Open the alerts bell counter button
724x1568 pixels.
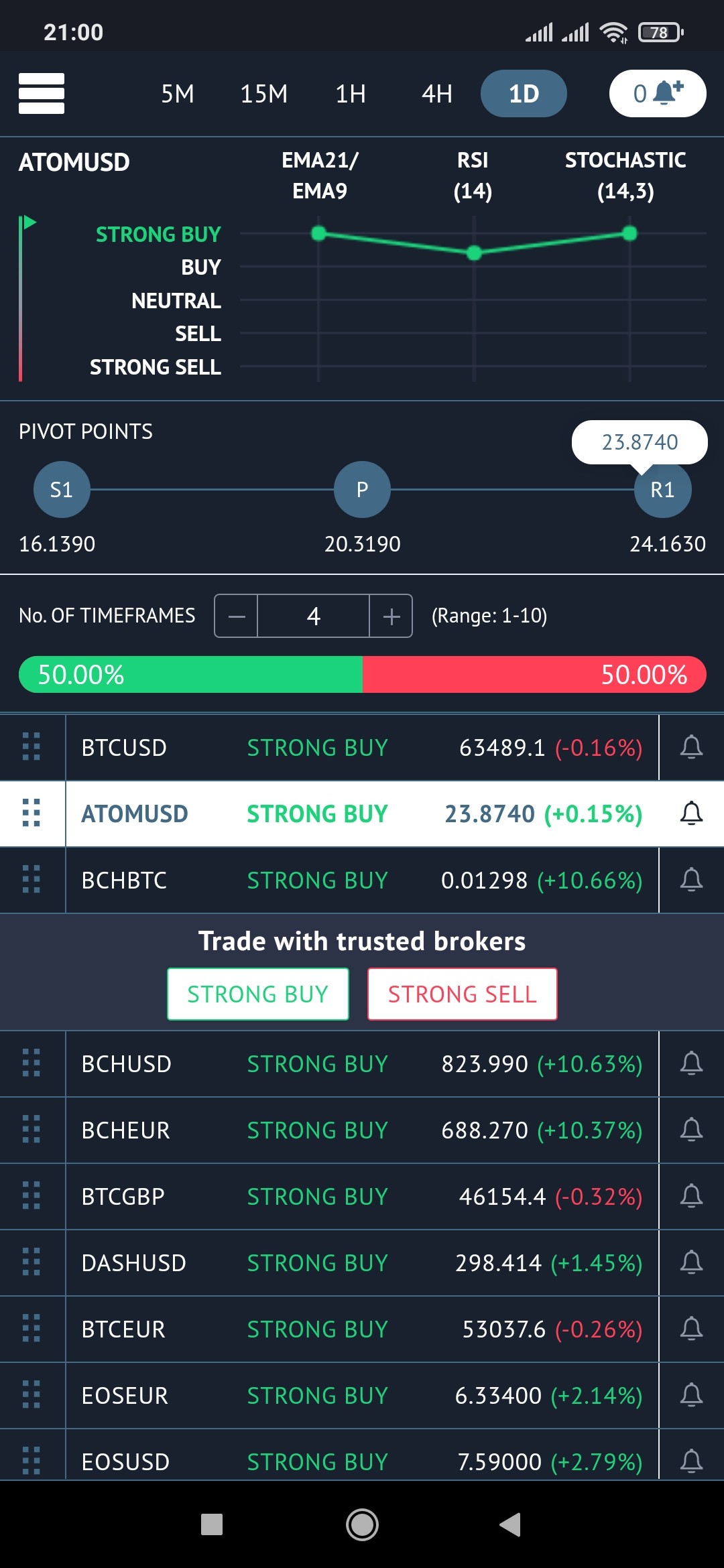658,93
